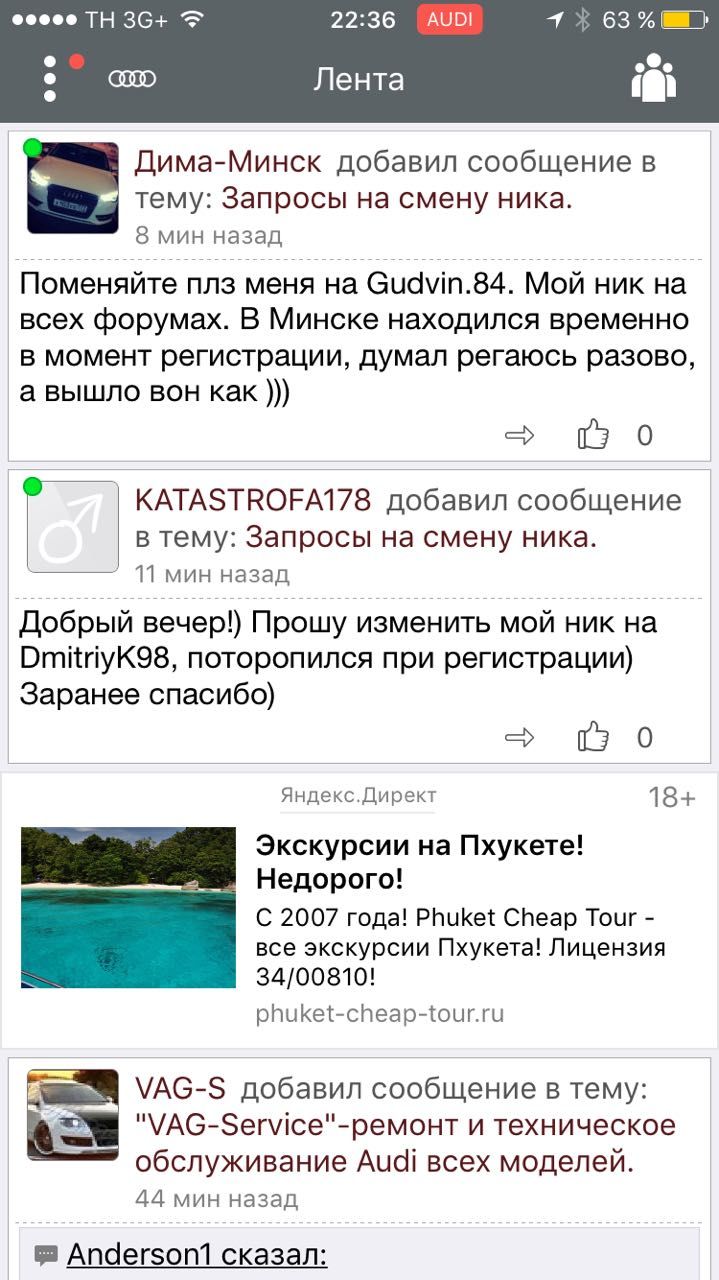Image resolution: width=719 pixels, height=1280 pixels.
Task: Share Дима-Минск's post with the arrow
Action: [520, 435]
